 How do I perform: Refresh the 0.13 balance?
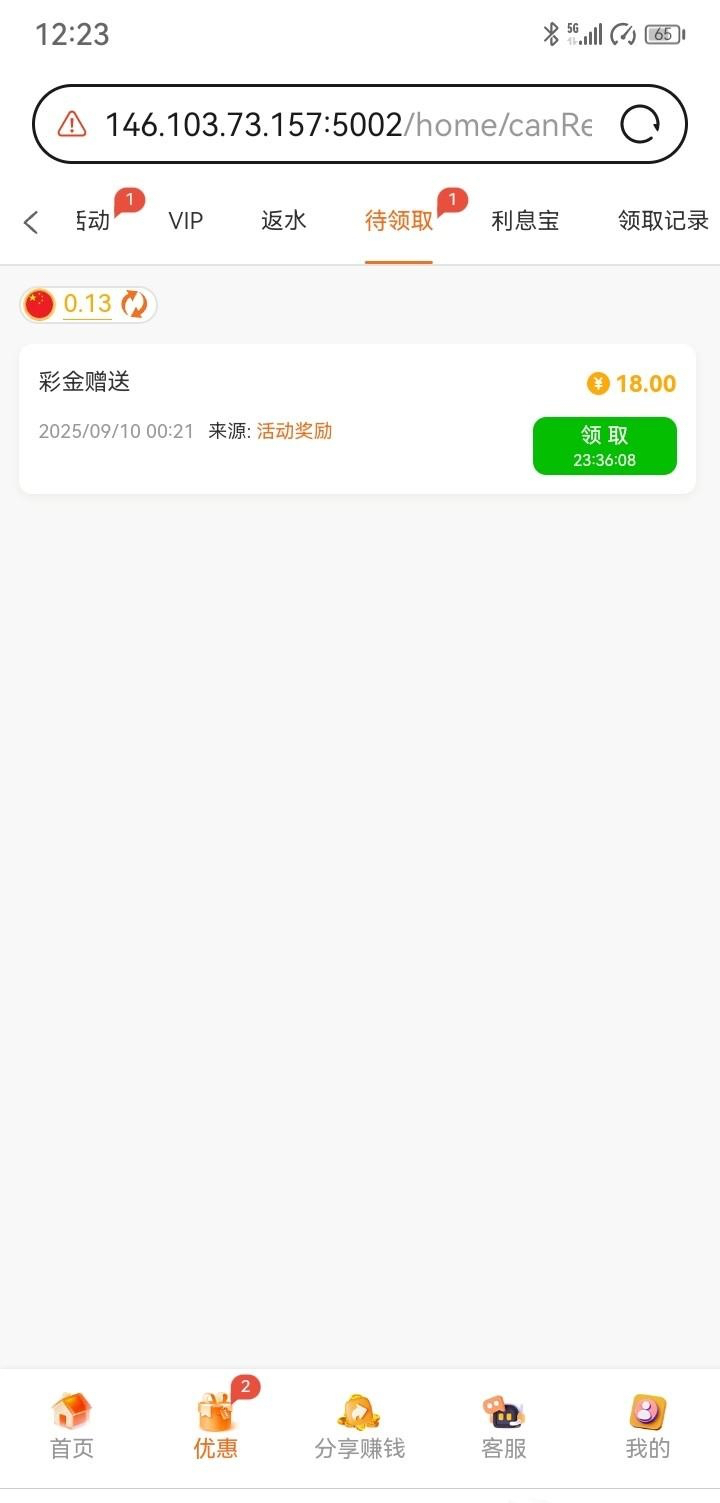click(134, 304)
